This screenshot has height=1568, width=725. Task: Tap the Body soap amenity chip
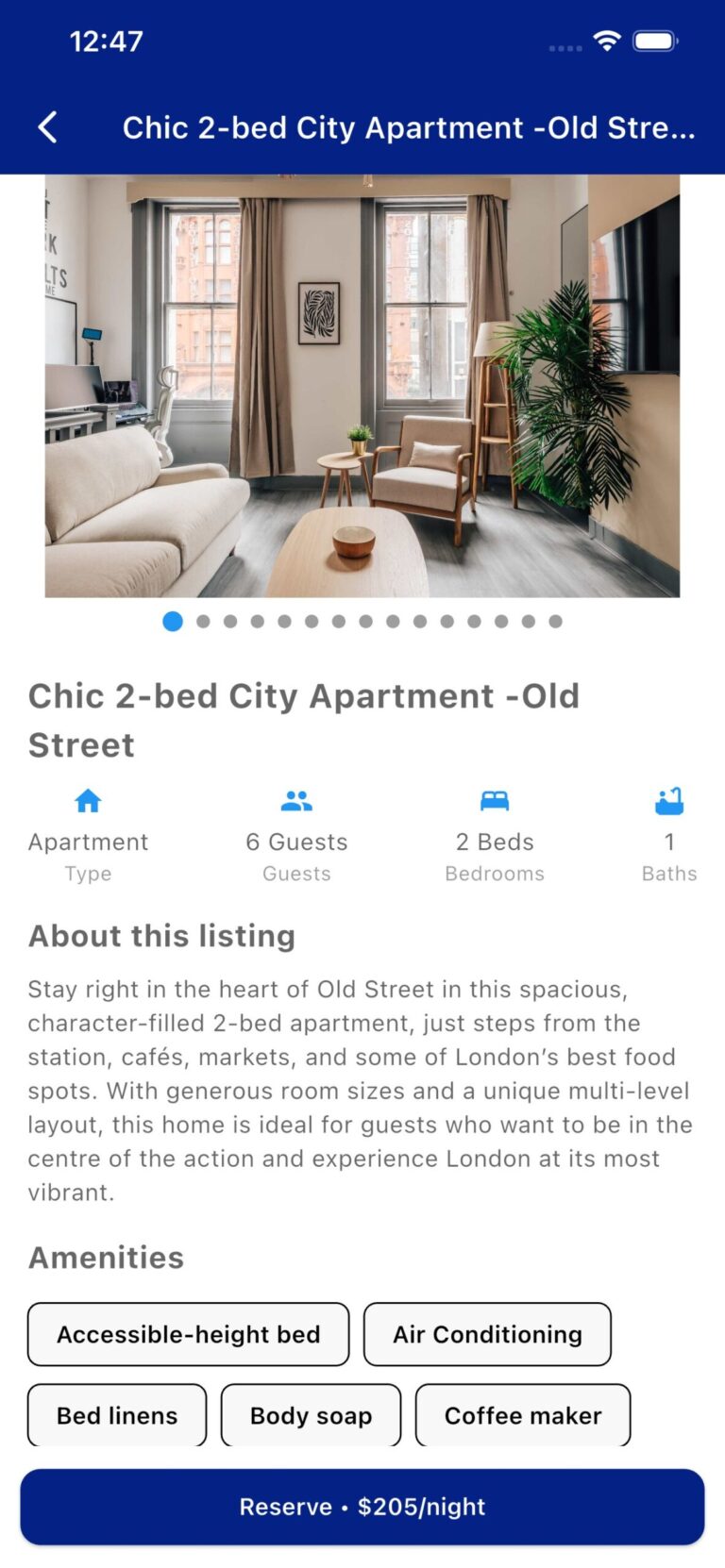311,1415
